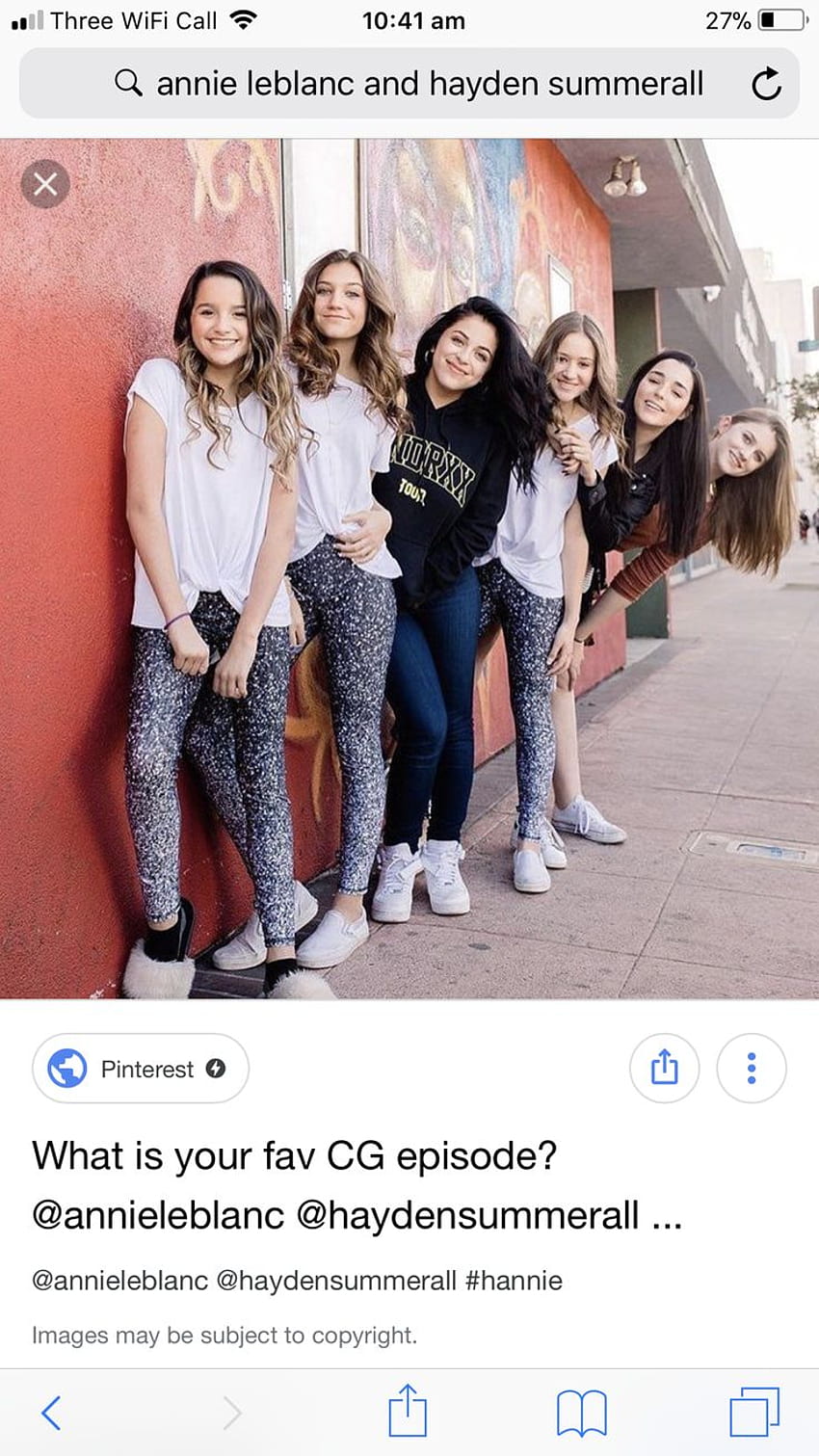Go back to the previous page
819x1456 pixels.
pos(52,1413)
